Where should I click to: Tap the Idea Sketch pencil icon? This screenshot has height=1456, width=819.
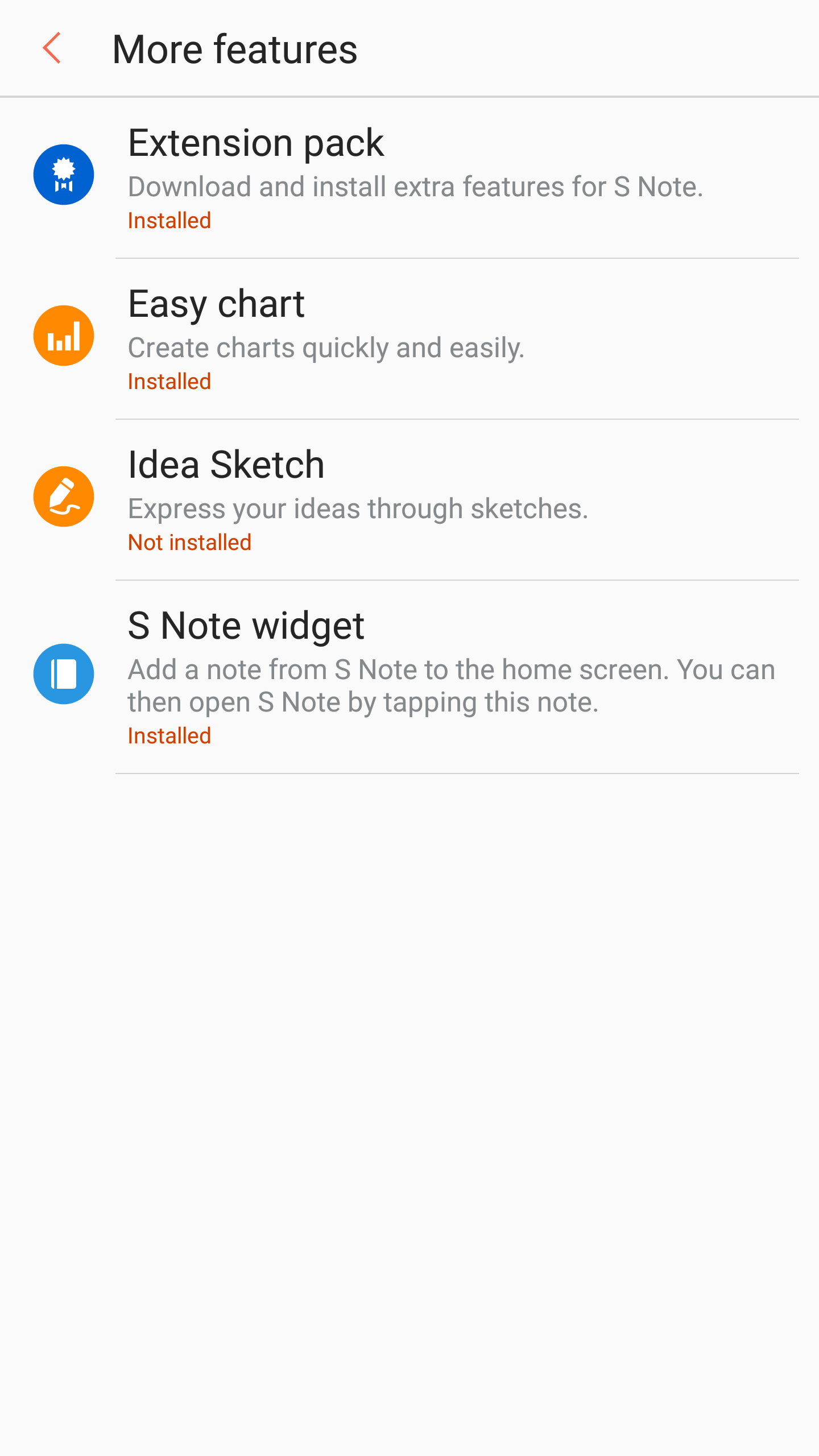pos(64,495)
